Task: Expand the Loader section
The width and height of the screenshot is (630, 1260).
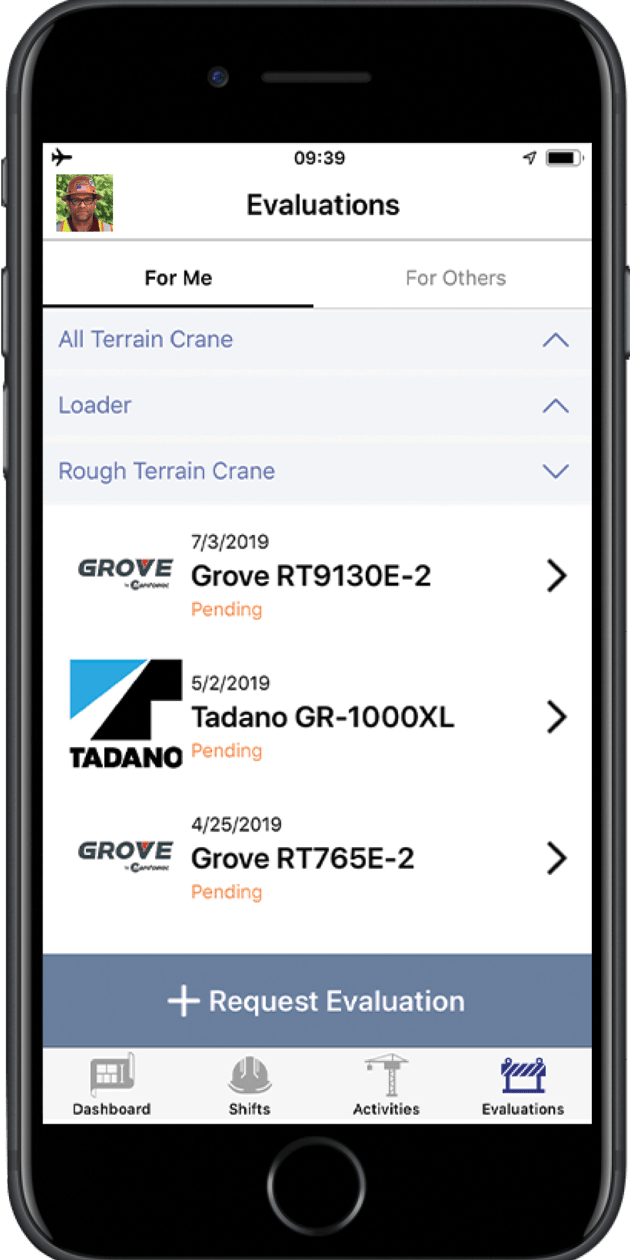Action: (316, 406)
